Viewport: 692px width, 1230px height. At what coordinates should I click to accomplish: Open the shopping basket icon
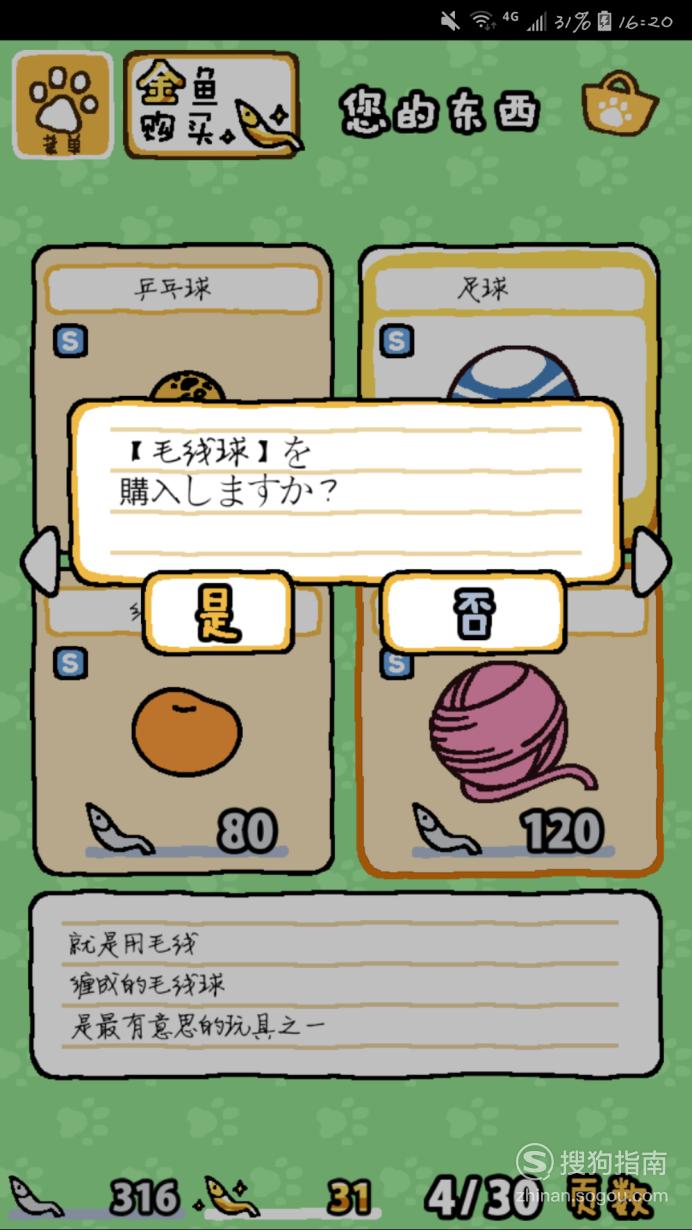click(x=621, y=104)
